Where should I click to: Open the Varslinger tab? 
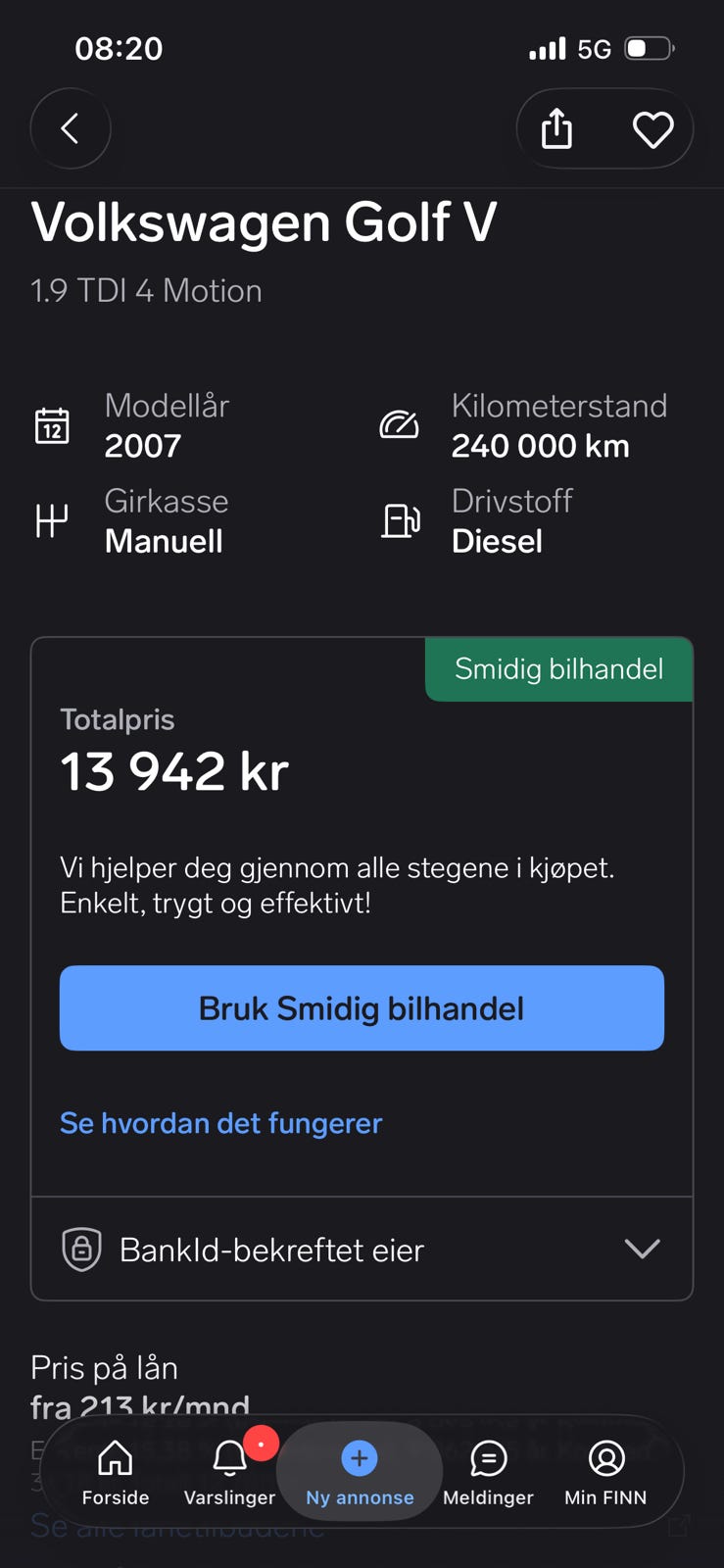pyautogui.click(x=230, y=1473)
